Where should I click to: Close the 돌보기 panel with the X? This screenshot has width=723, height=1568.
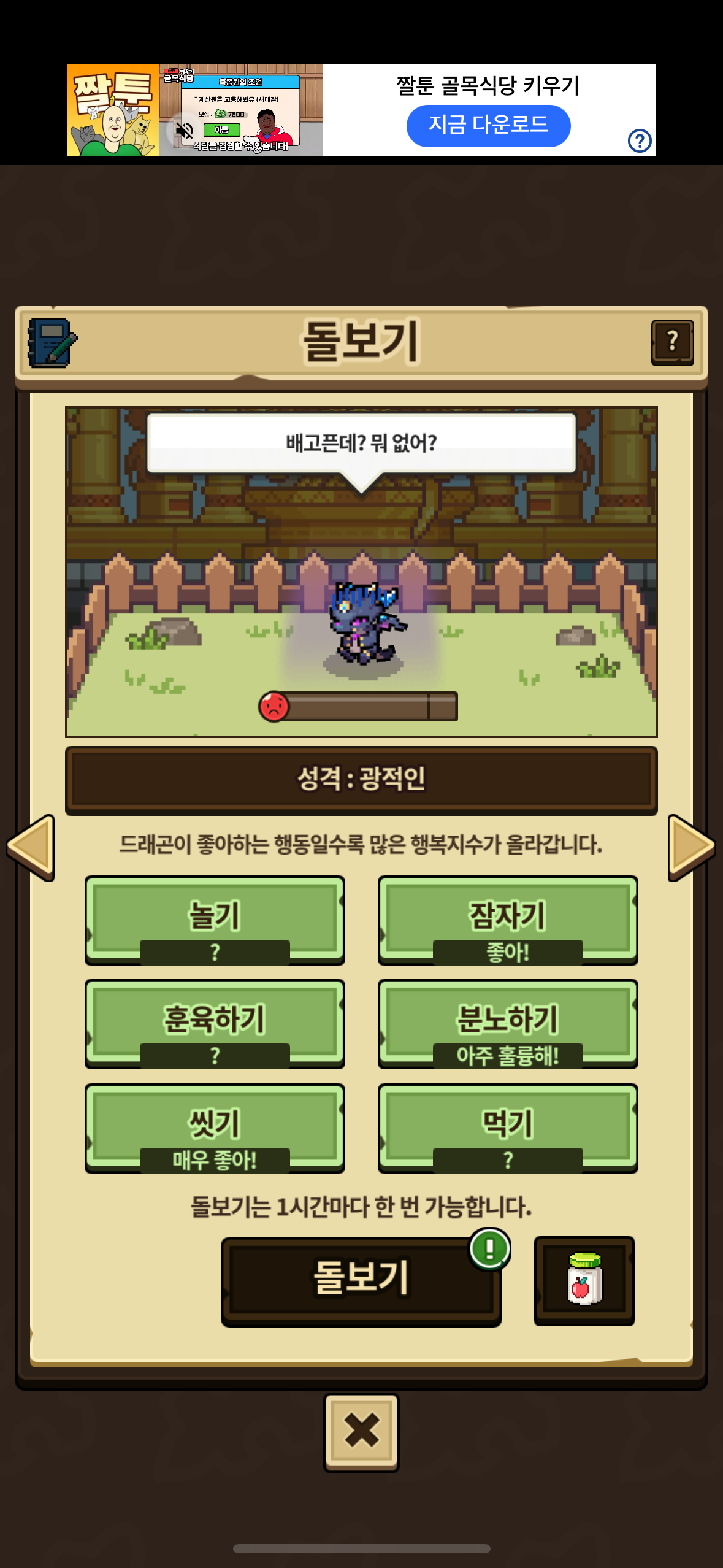[x=361, y=1432]
